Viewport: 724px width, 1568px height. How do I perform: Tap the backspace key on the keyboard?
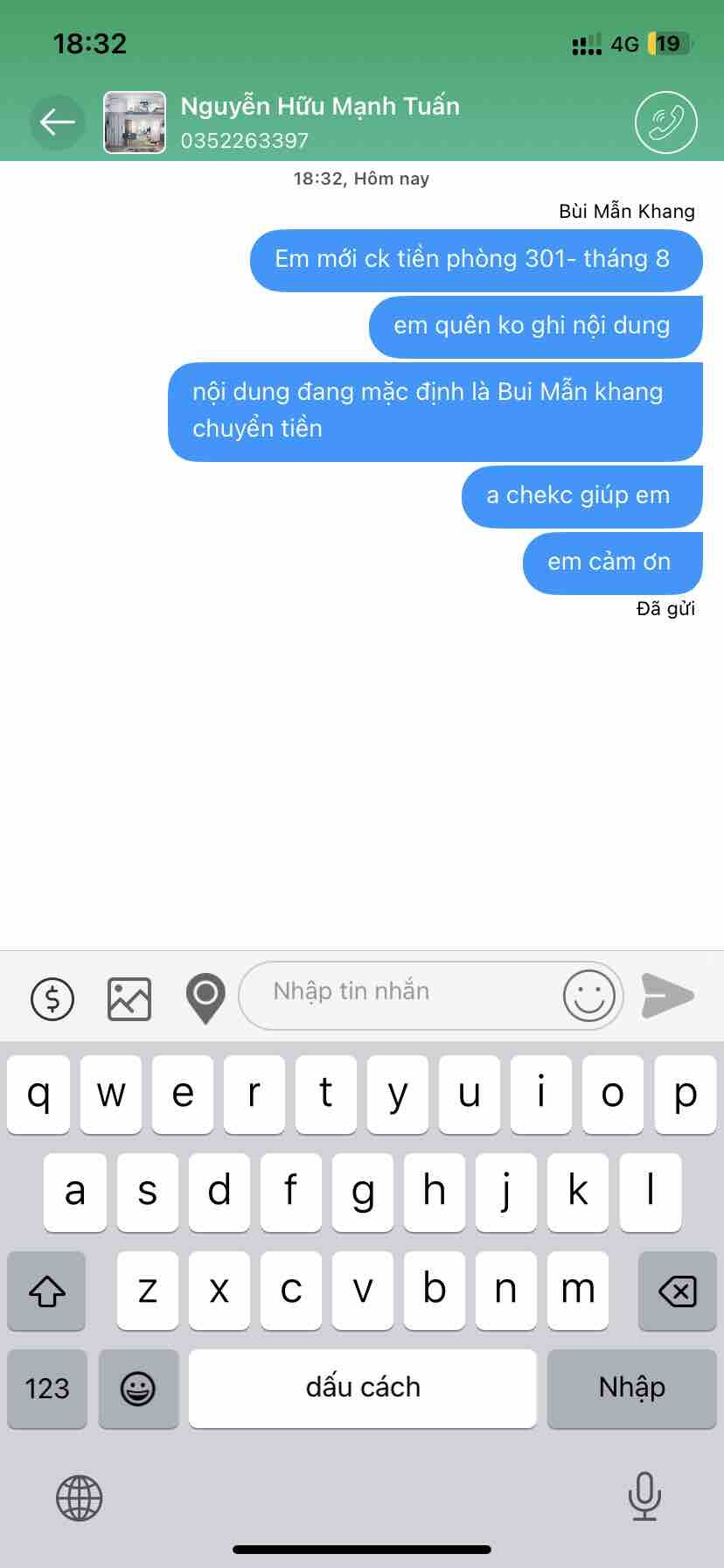[677, 1291]
